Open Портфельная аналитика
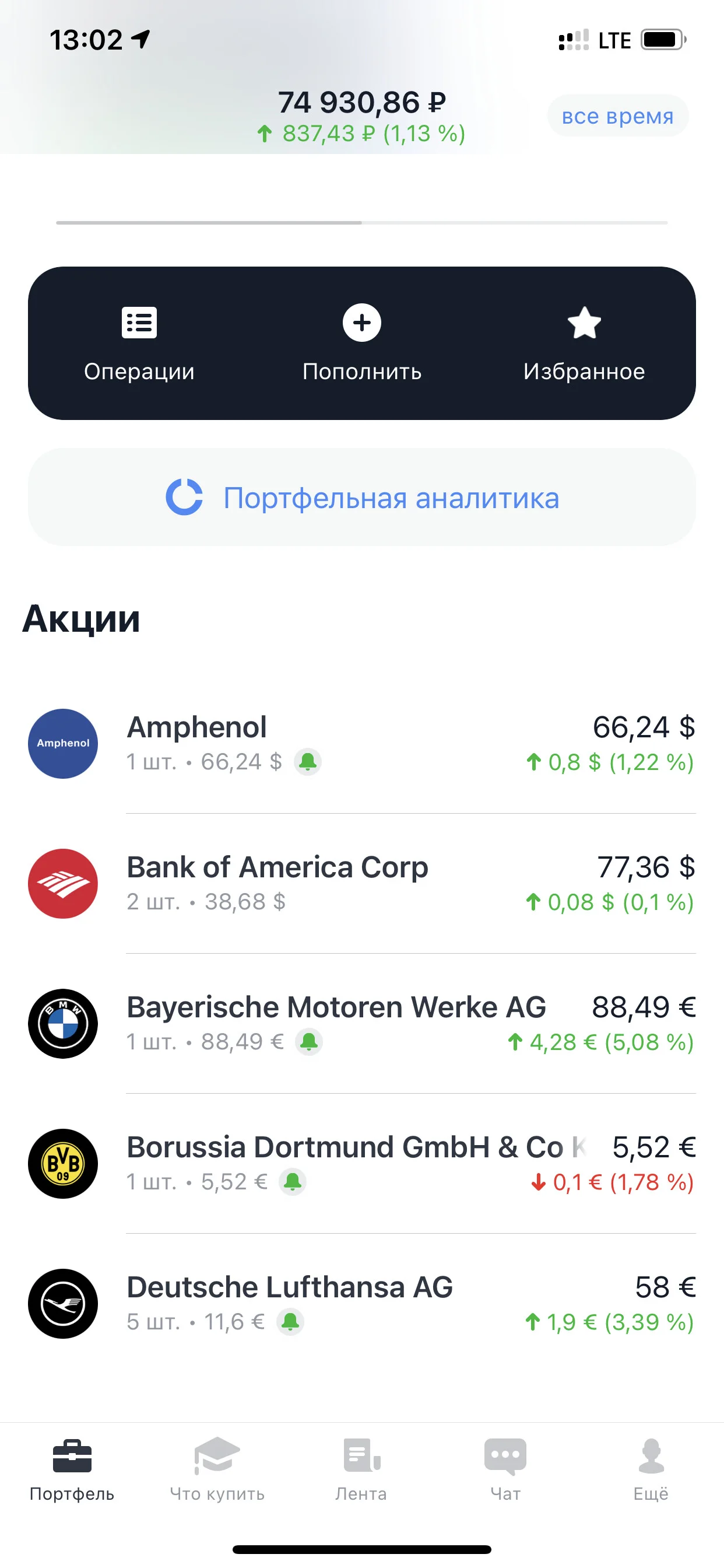 362,498
